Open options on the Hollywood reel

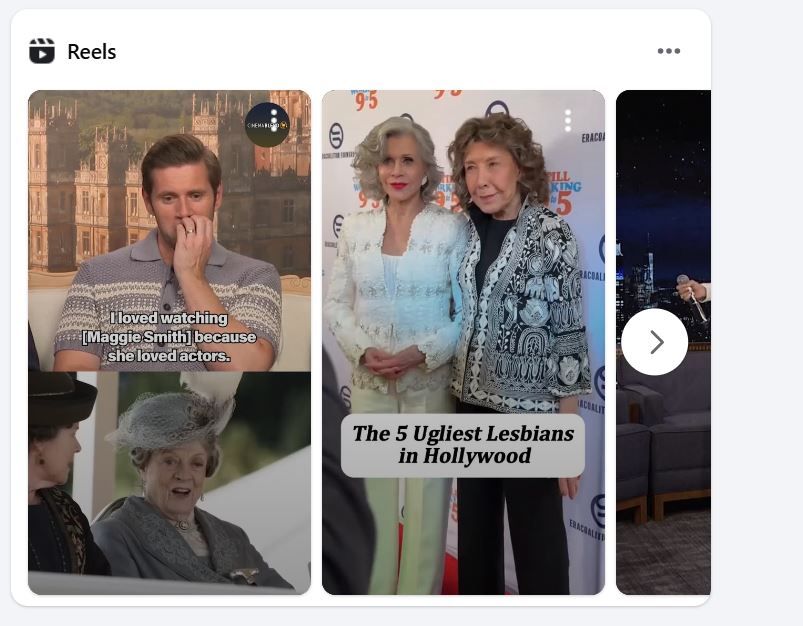point(568,120)
